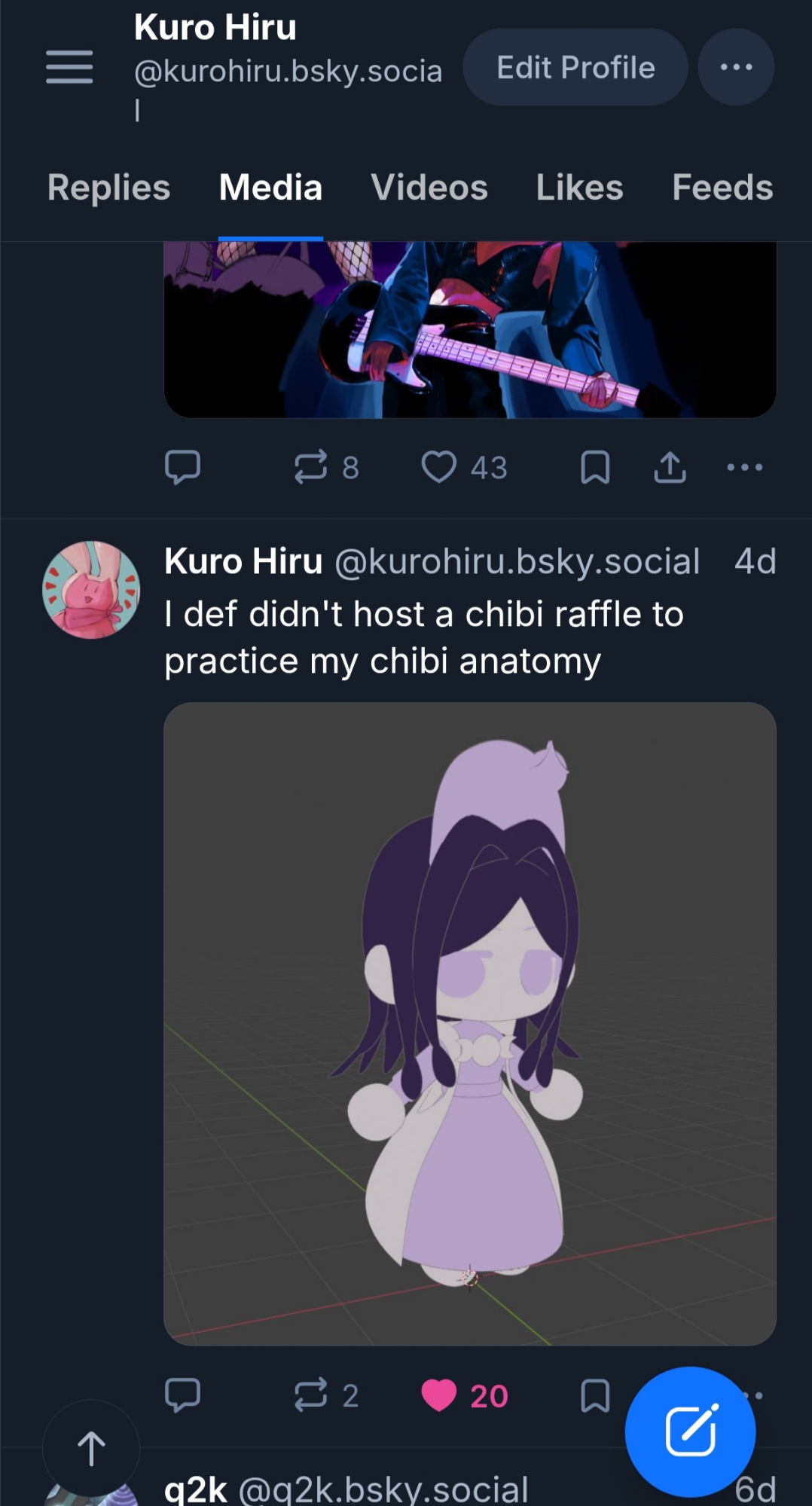Jump back to top with arrow button
Image resolution: width=812 pixels, height=1506 pixels.
[91, 1448]
